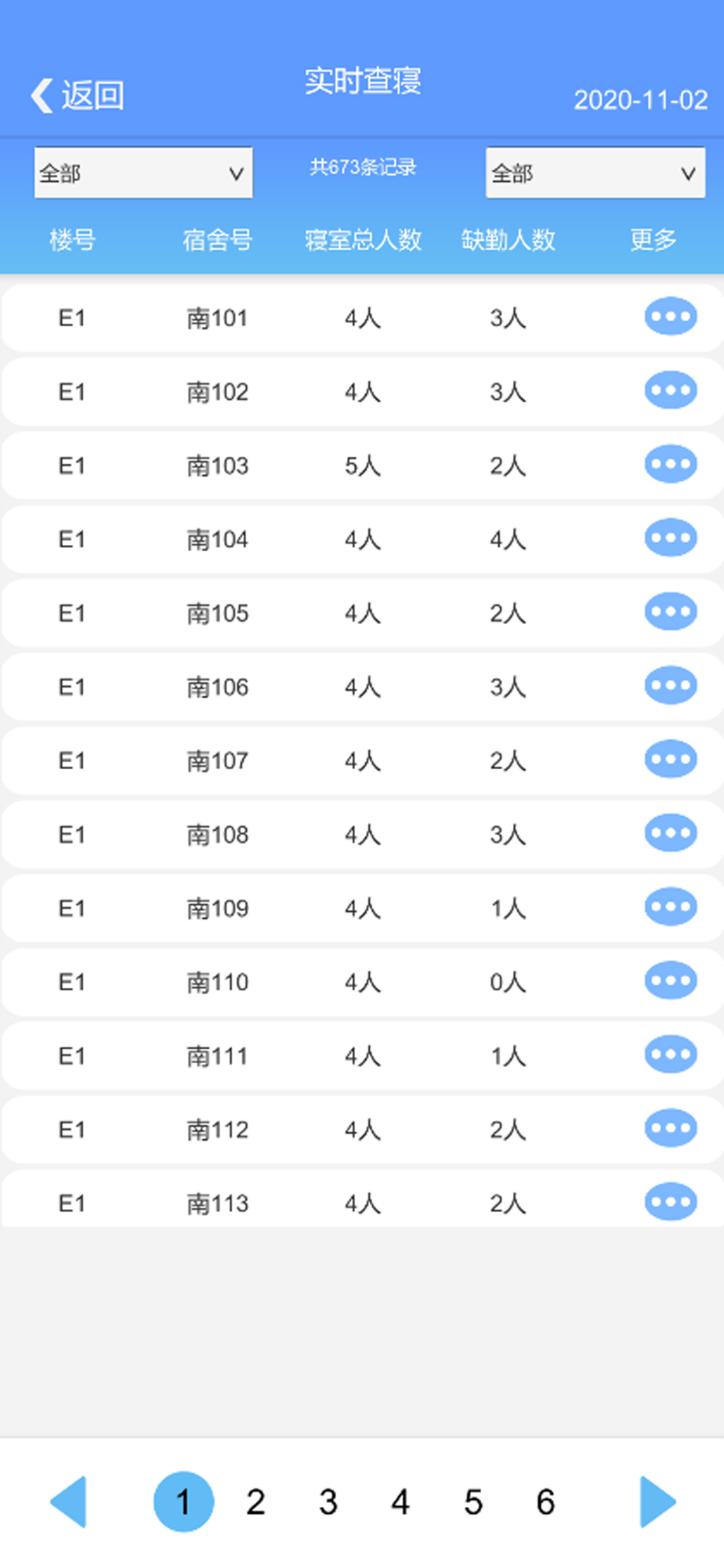This screenshot has width=724, height=1568.
Task: View more details of dorm 南106
Action: click(671, 685)
